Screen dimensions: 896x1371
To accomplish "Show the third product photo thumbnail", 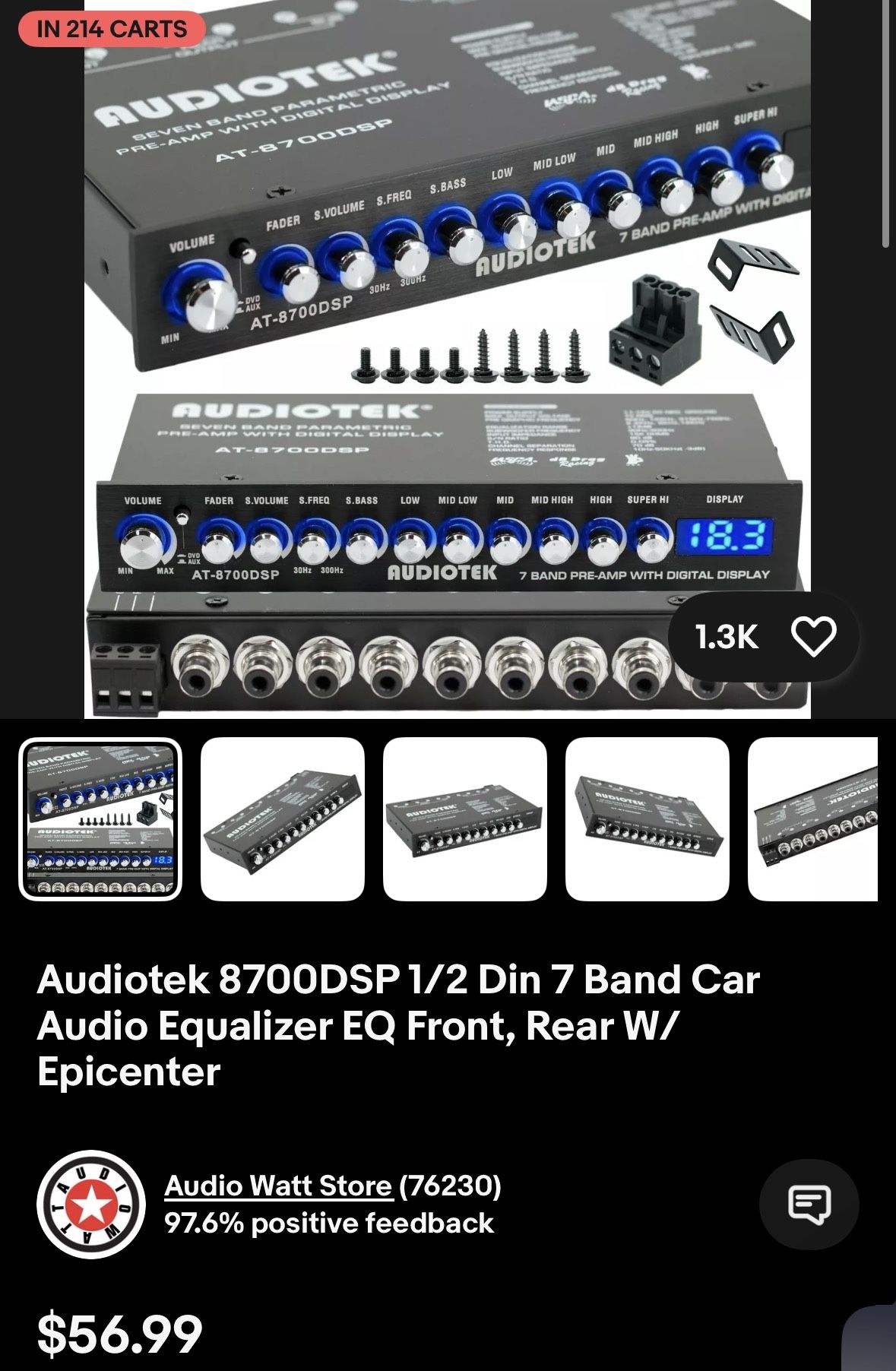I will point(465,818).
